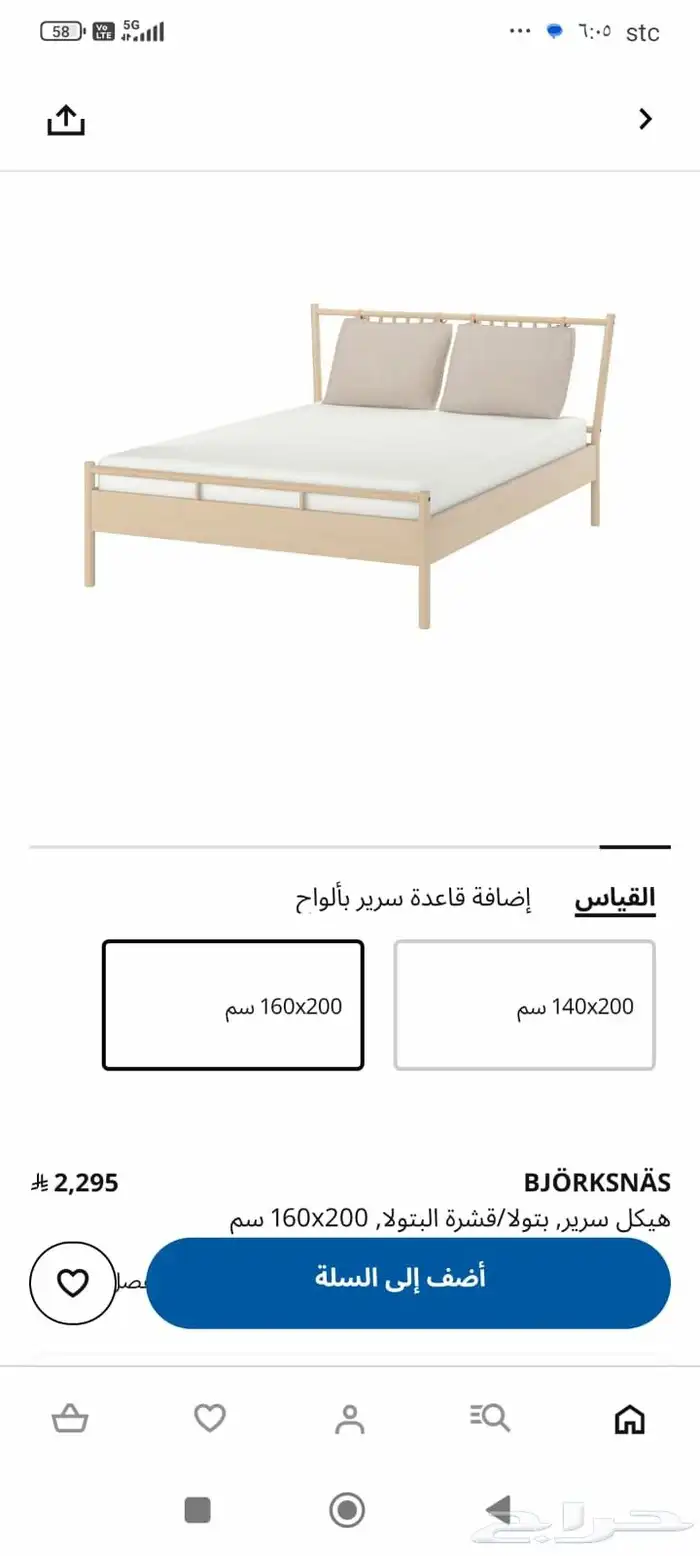Go to the home tab

pyautogui.click(x=629, y=1418)
